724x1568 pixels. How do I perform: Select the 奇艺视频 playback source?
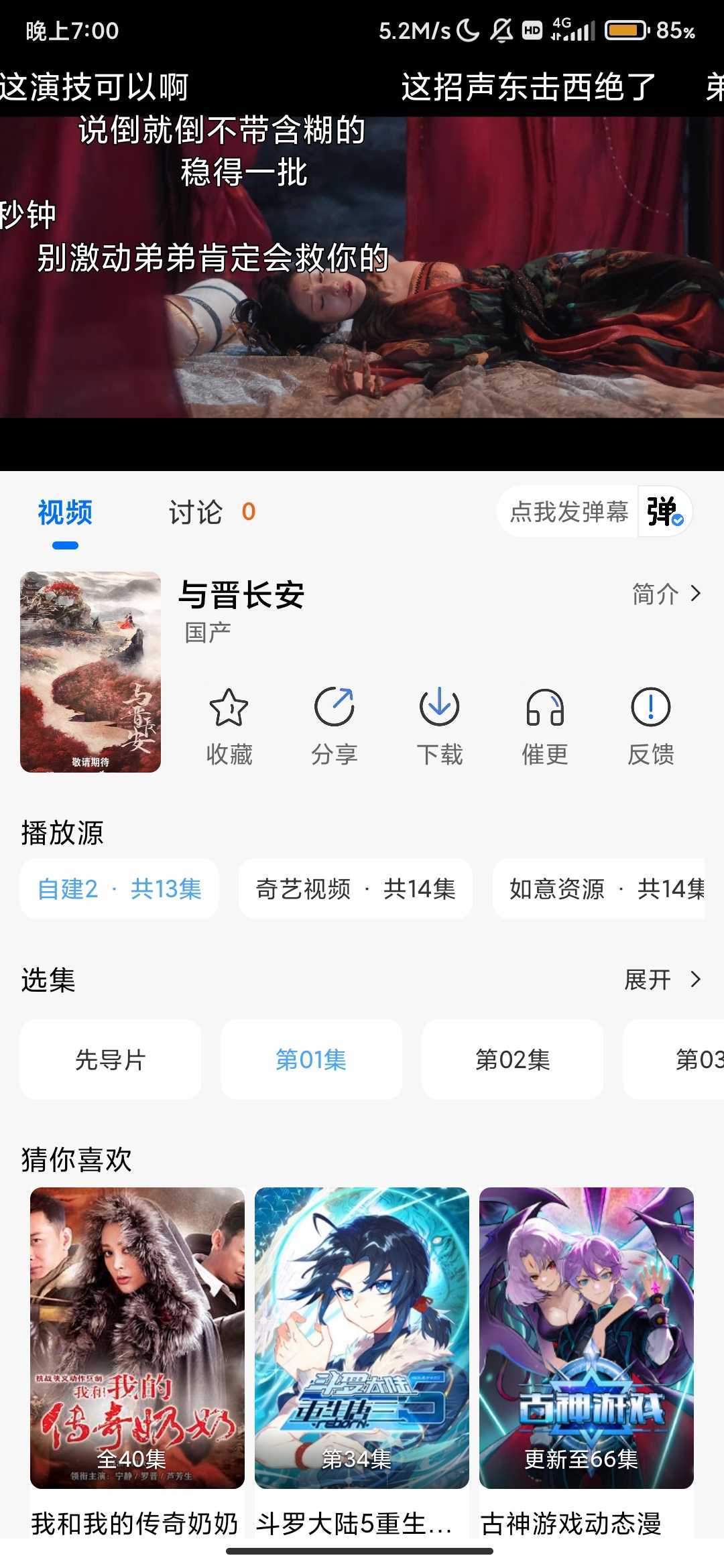pos(355,889)
